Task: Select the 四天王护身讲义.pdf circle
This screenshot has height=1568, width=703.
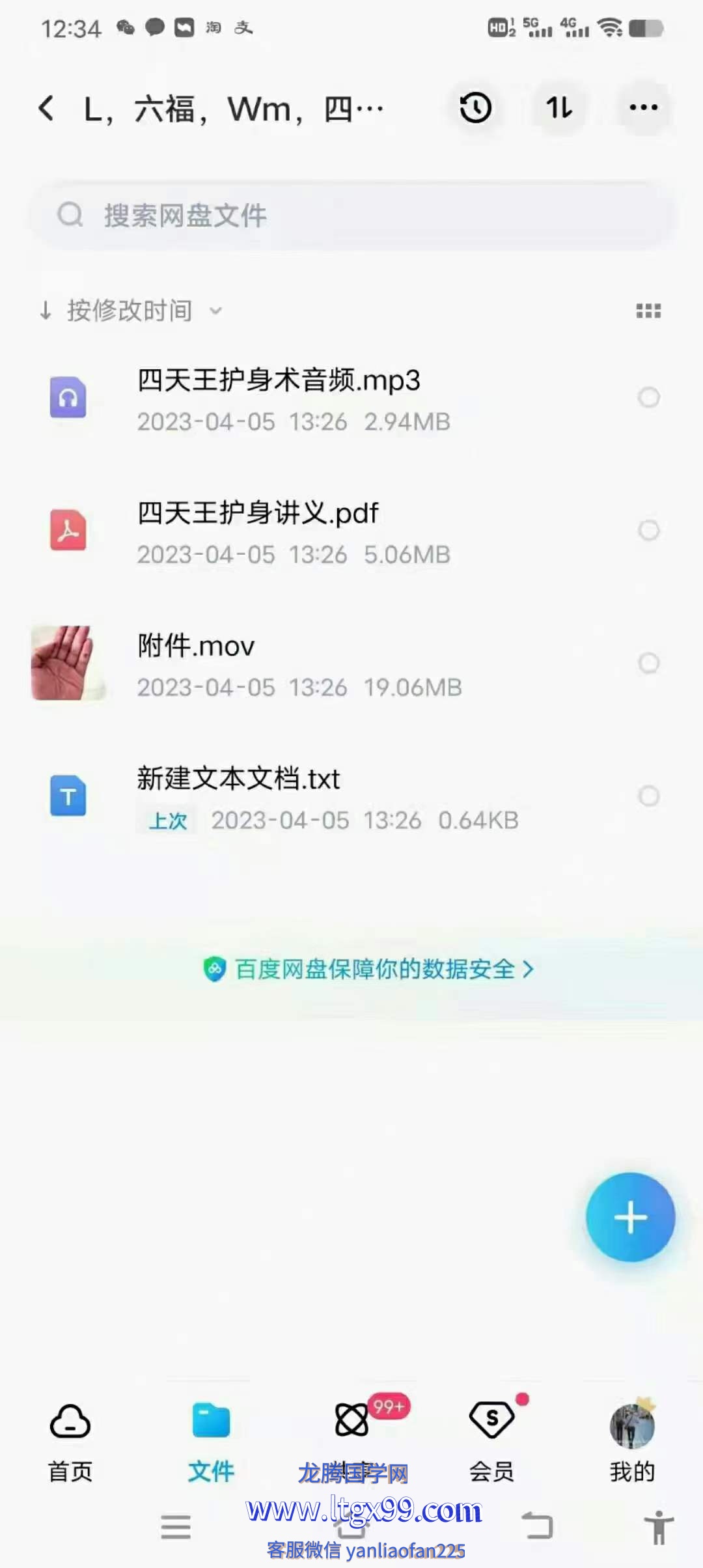Action: coord(648,531)
